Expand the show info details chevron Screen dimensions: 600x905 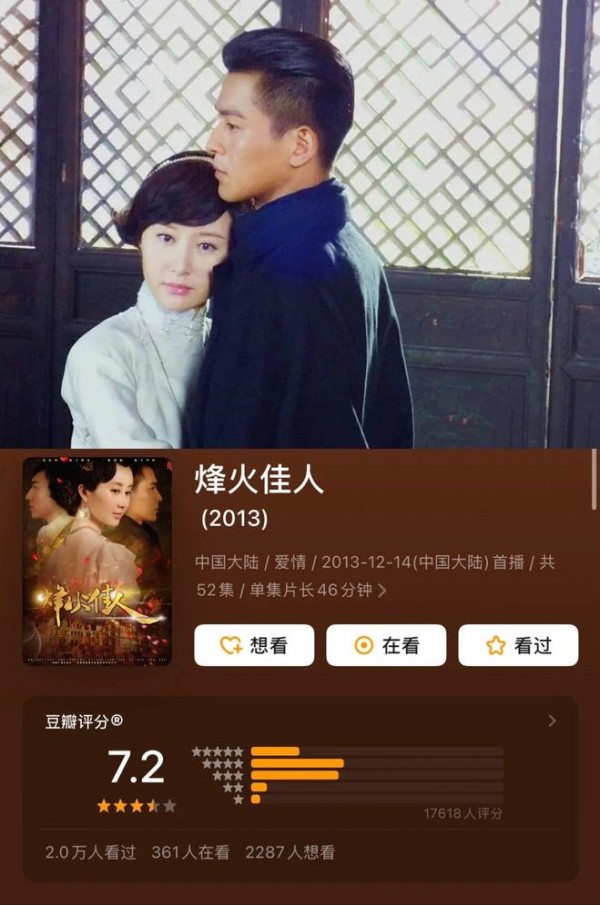[381, 590]
